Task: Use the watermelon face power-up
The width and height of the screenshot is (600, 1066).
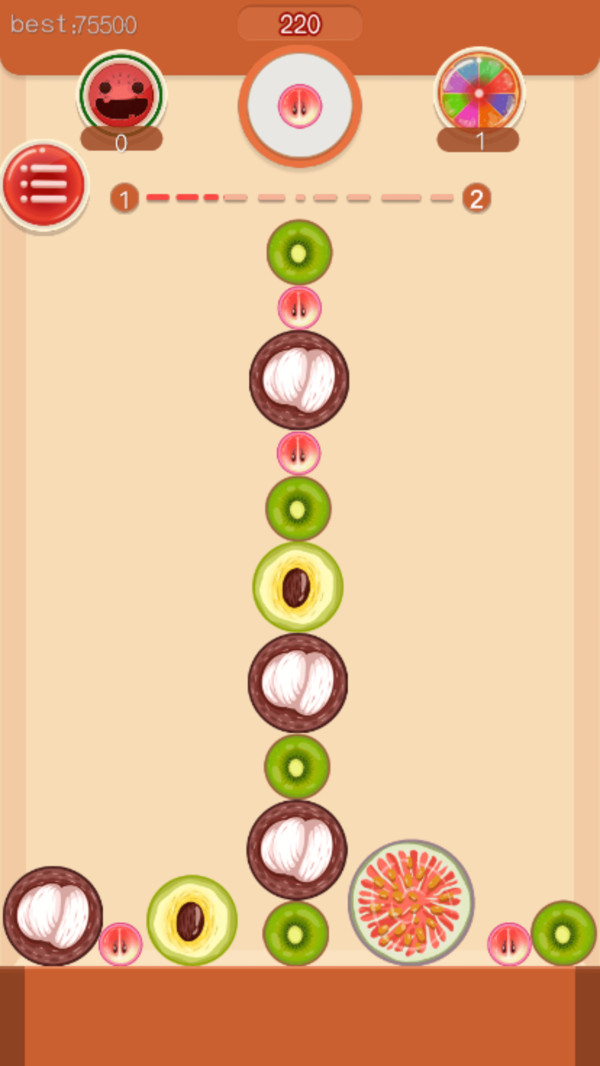Action: coord(121,93)
